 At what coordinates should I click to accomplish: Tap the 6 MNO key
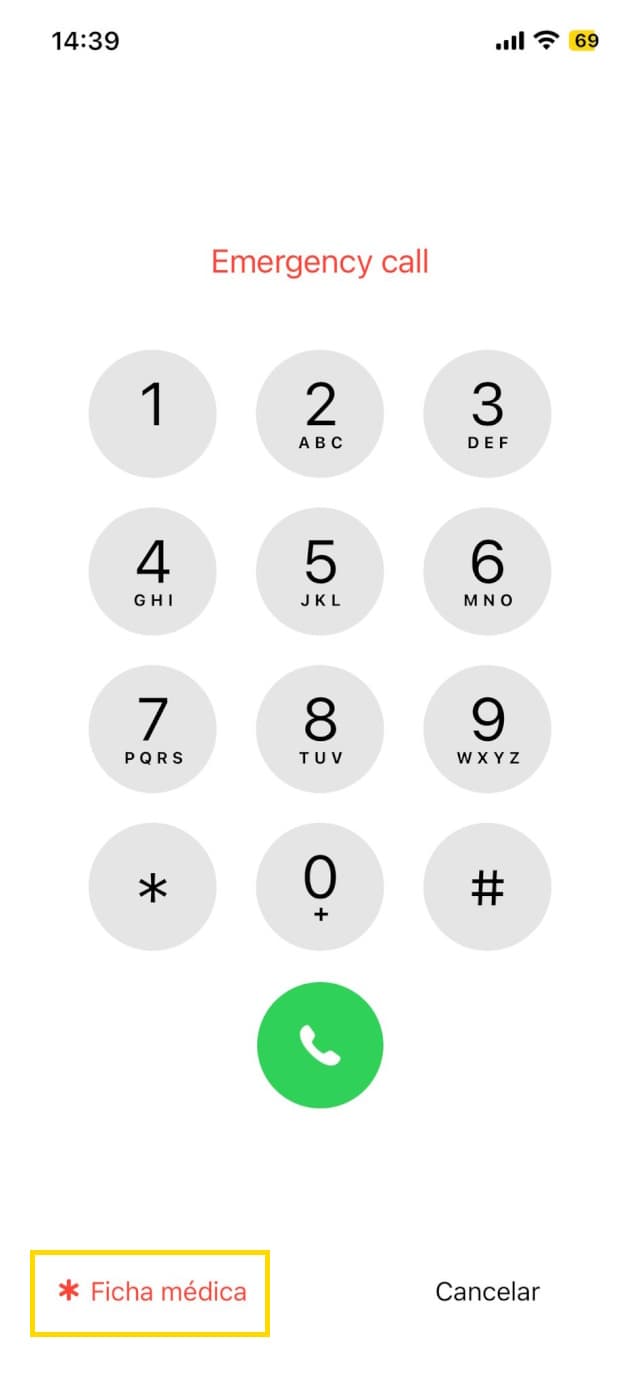pos(487,570)
